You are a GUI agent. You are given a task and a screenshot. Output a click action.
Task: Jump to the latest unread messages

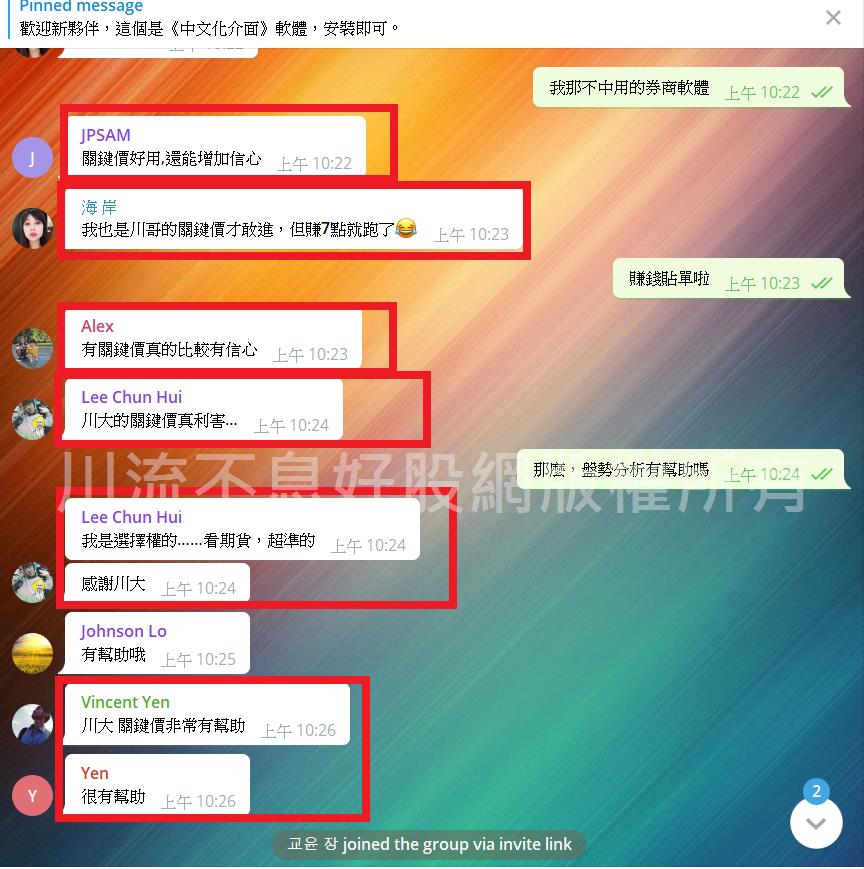[816, 823]
